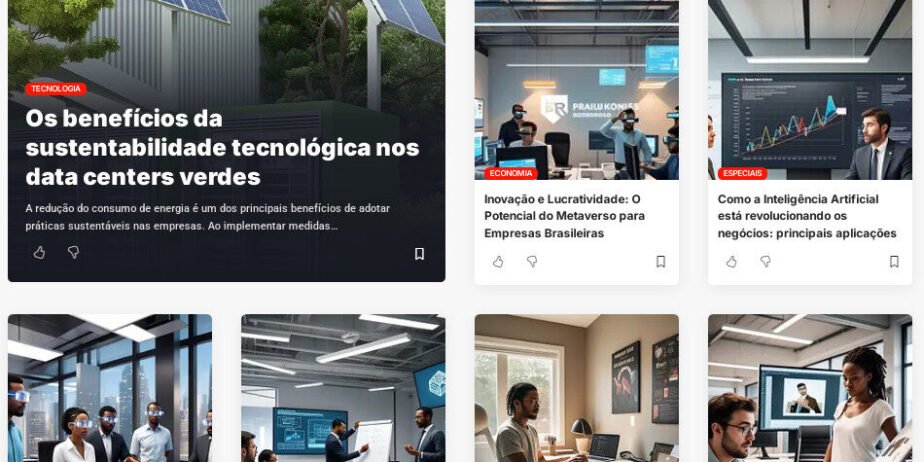
Task: Dislike the Inovação e Lucratividade article
Action: coord(532,262)
